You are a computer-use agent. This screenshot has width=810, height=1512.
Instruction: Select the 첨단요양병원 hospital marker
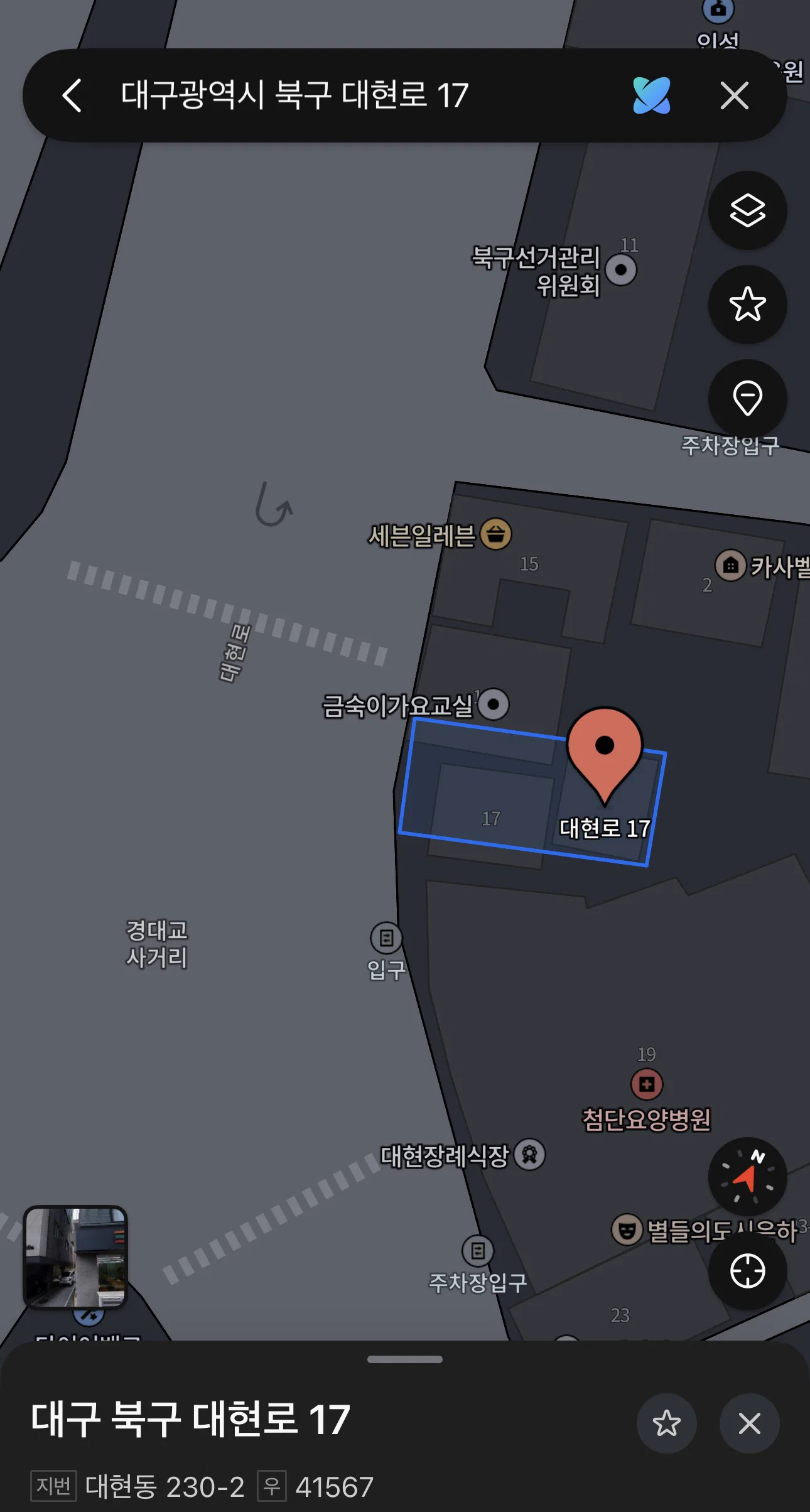[x=647, y=1084]
